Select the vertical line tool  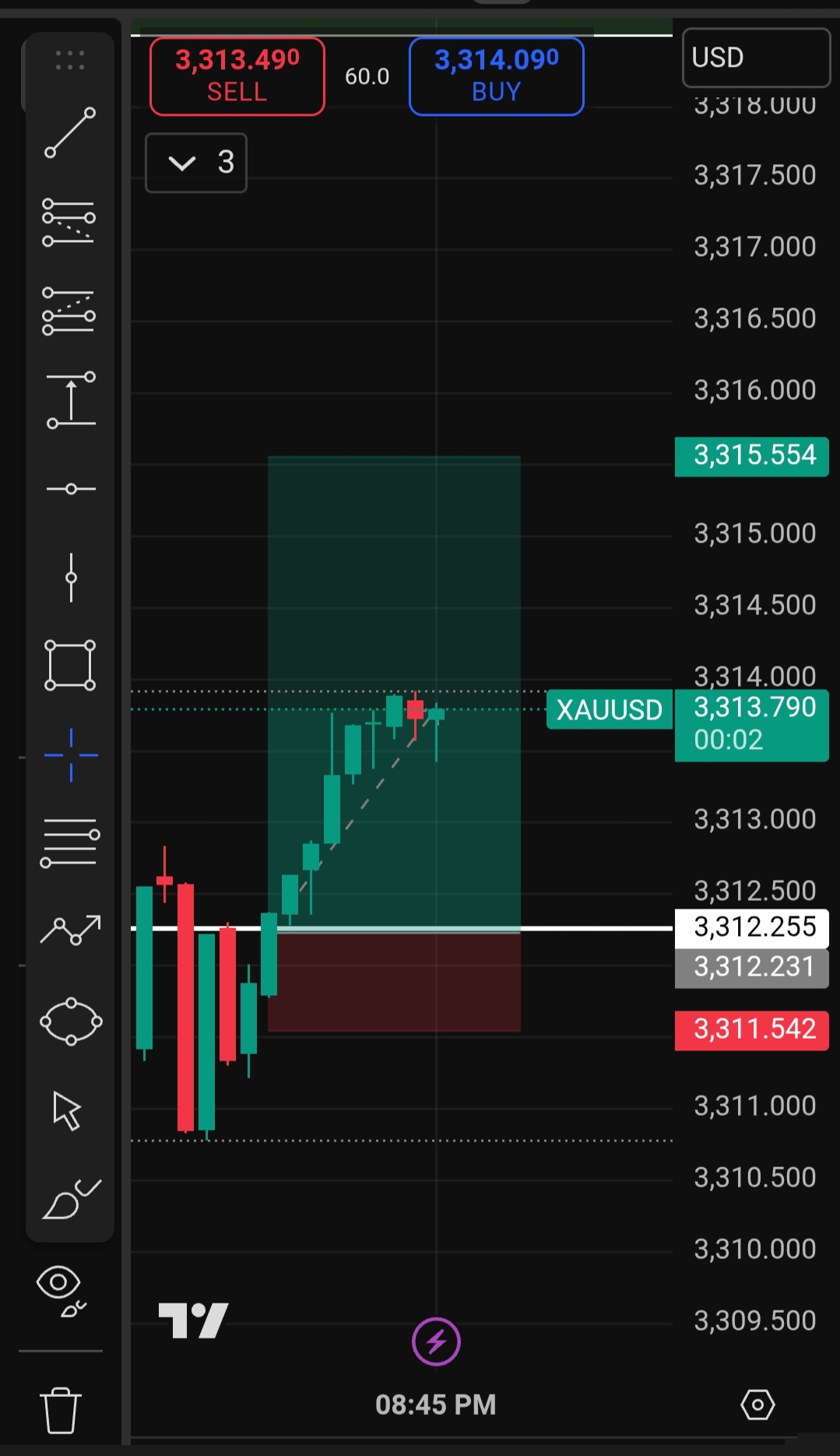click(x=71, y=578)
